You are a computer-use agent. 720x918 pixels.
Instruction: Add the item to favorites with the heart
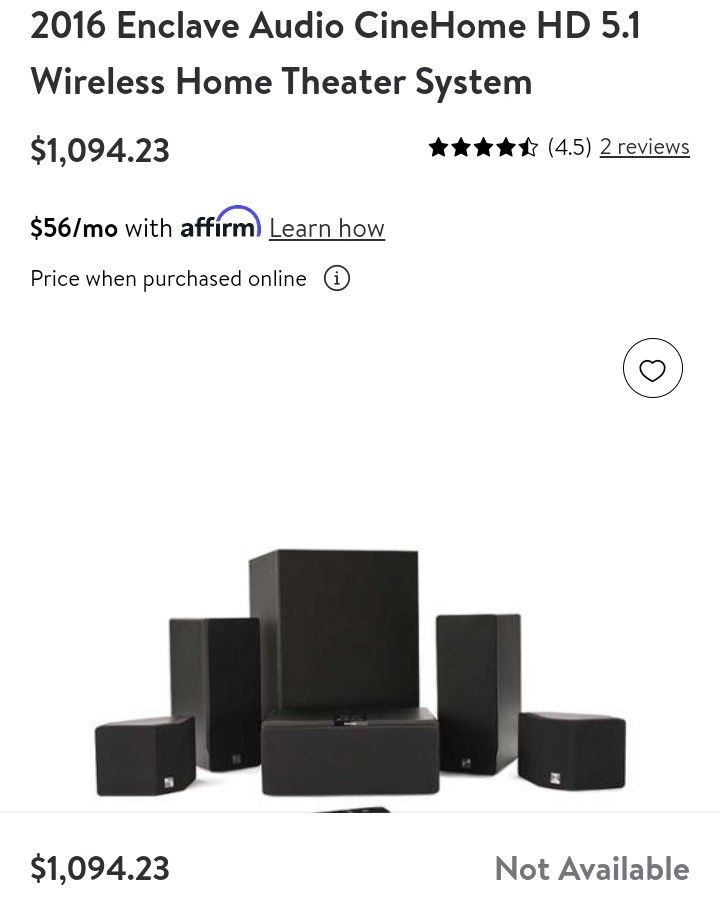653,368
